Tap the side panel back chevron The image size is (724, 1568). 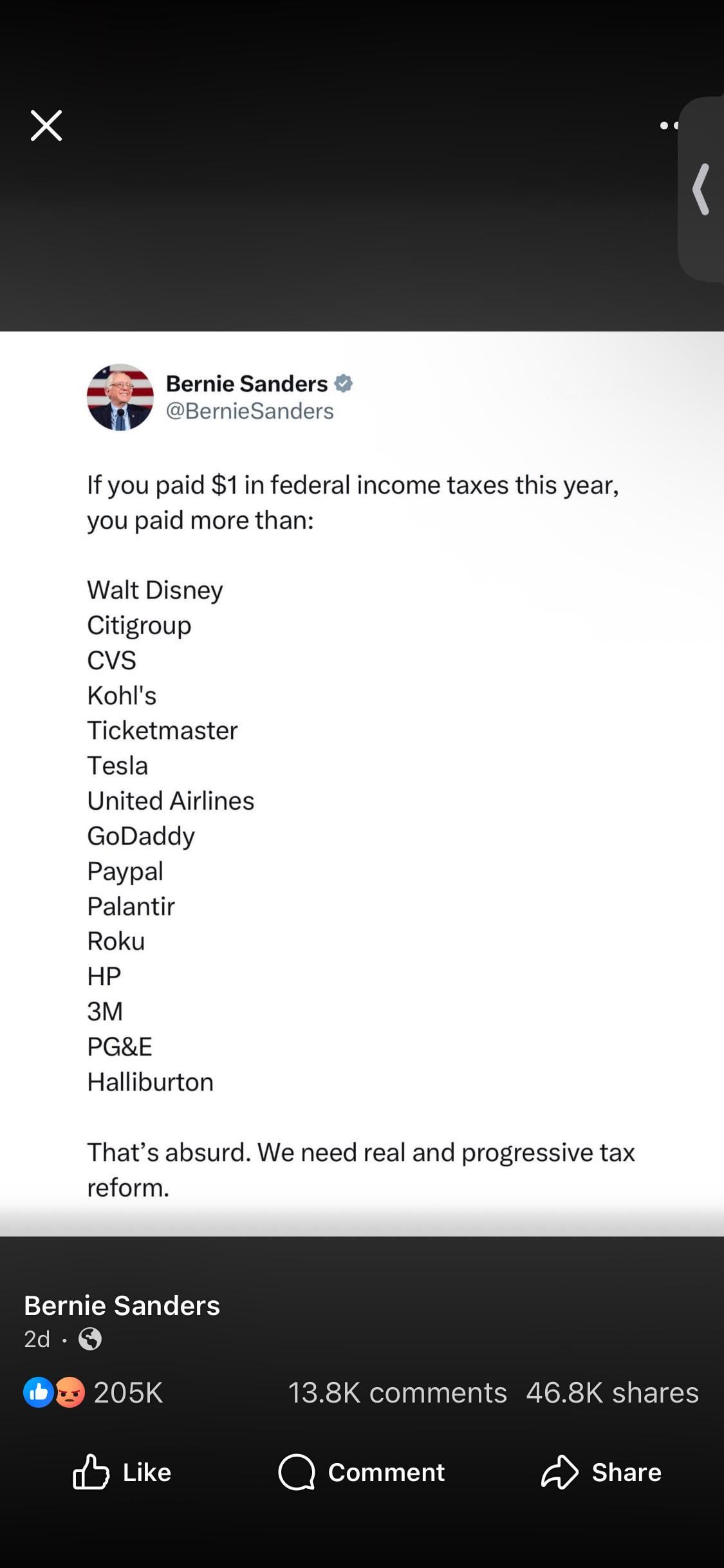[701, 189]
